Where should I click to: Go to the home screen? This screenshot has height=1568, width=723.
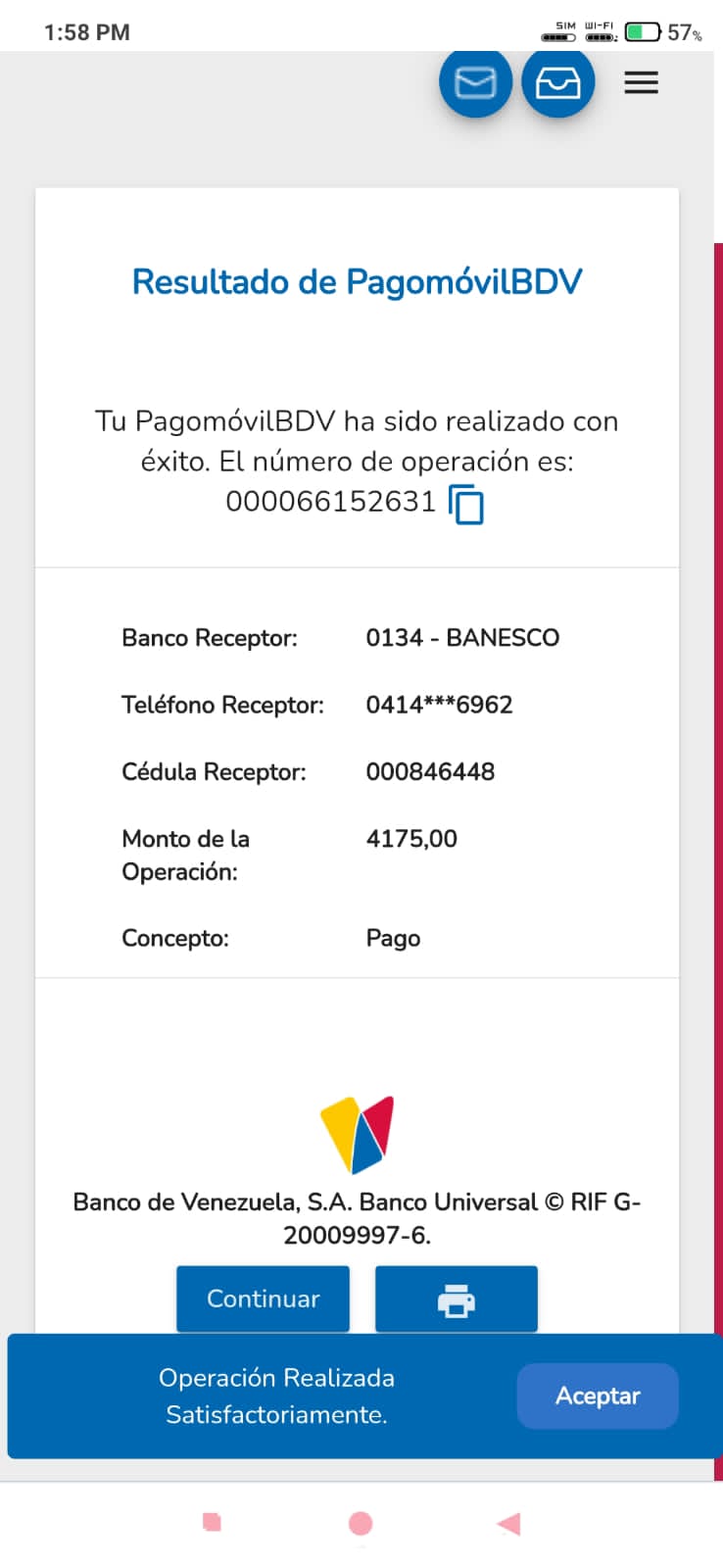point(361,1523)
